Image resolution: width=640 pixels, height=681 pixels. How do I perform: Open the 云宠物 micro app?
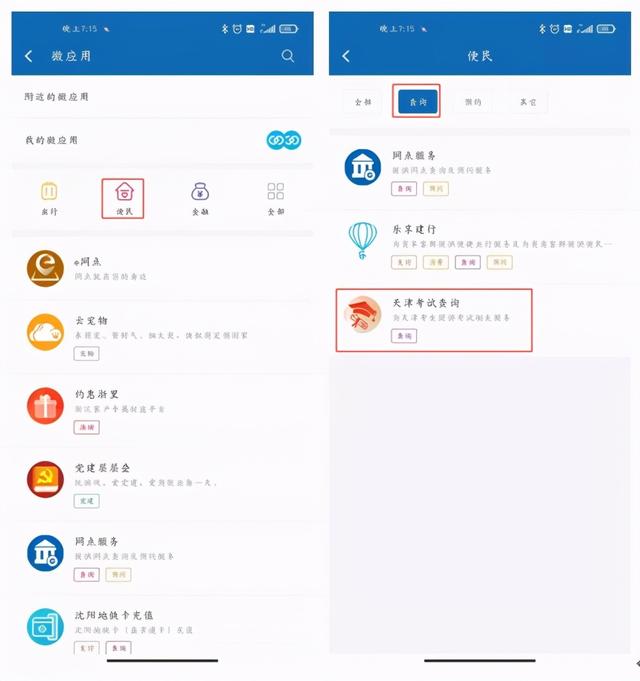pyautogui.click(x=162, y=336)
